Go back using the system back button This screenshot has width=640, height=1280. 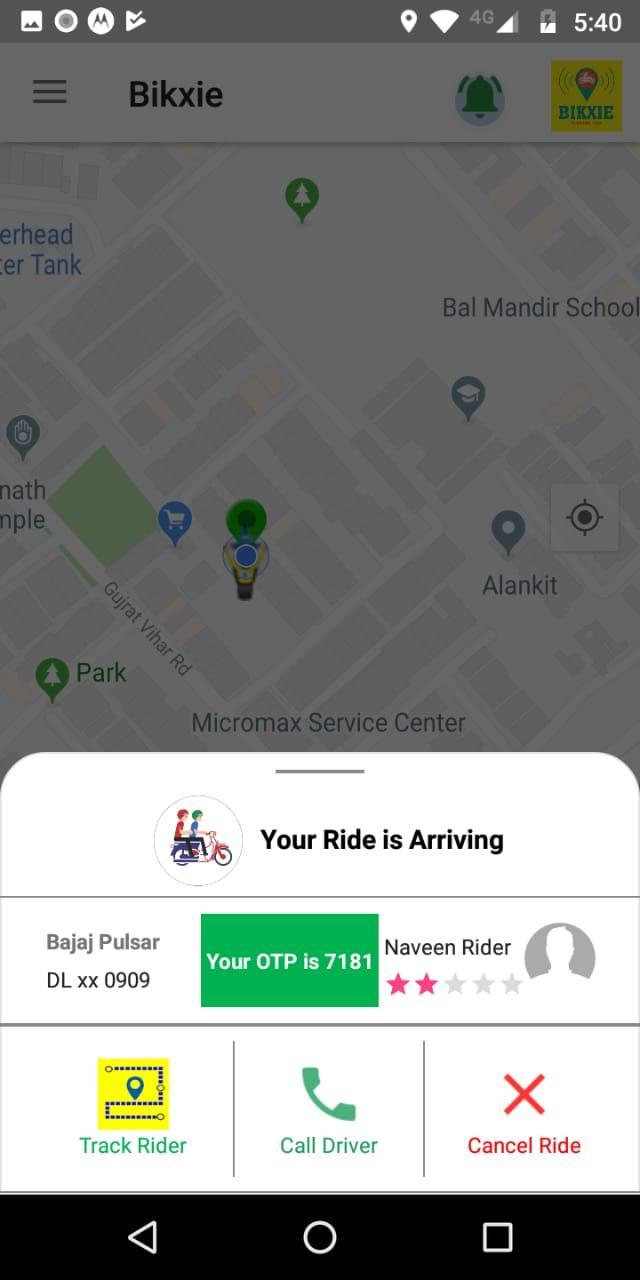click(143, 1237)
